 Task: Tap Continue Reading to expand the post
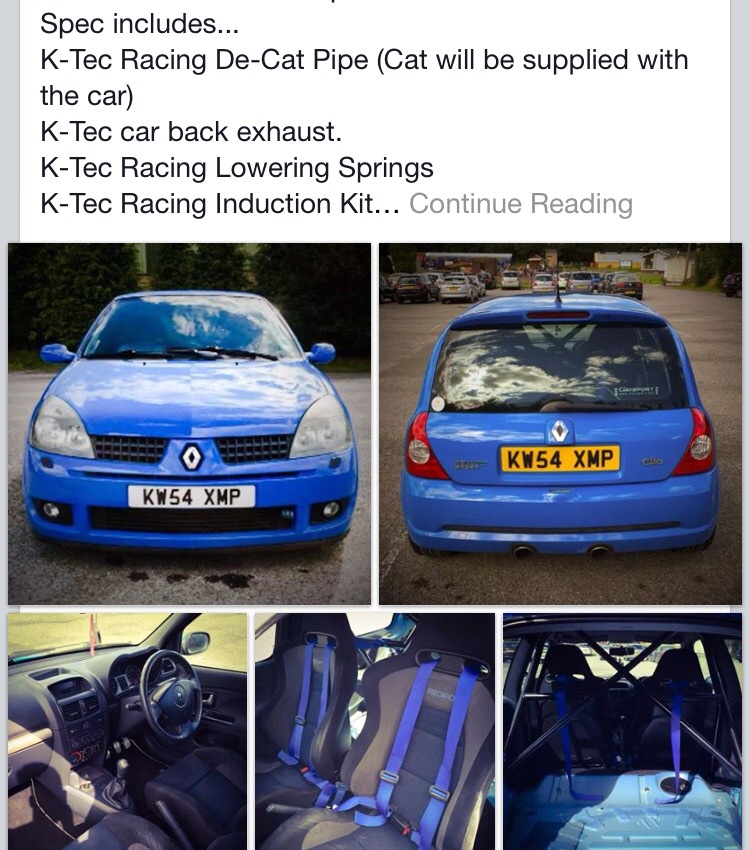(x=520, y=204)
